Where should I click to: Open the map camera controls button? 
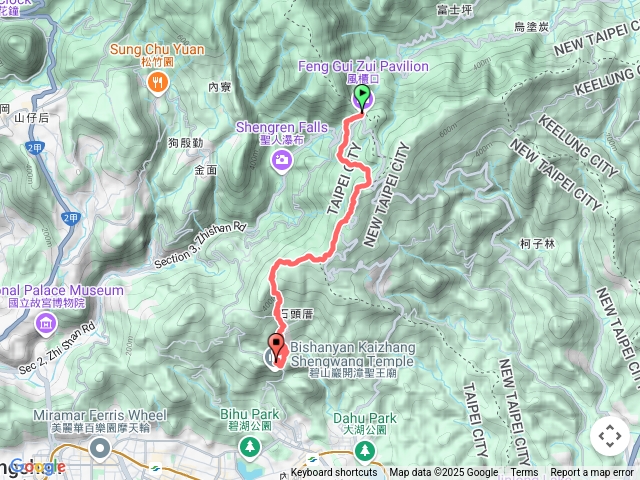click(x=609, y=436)
